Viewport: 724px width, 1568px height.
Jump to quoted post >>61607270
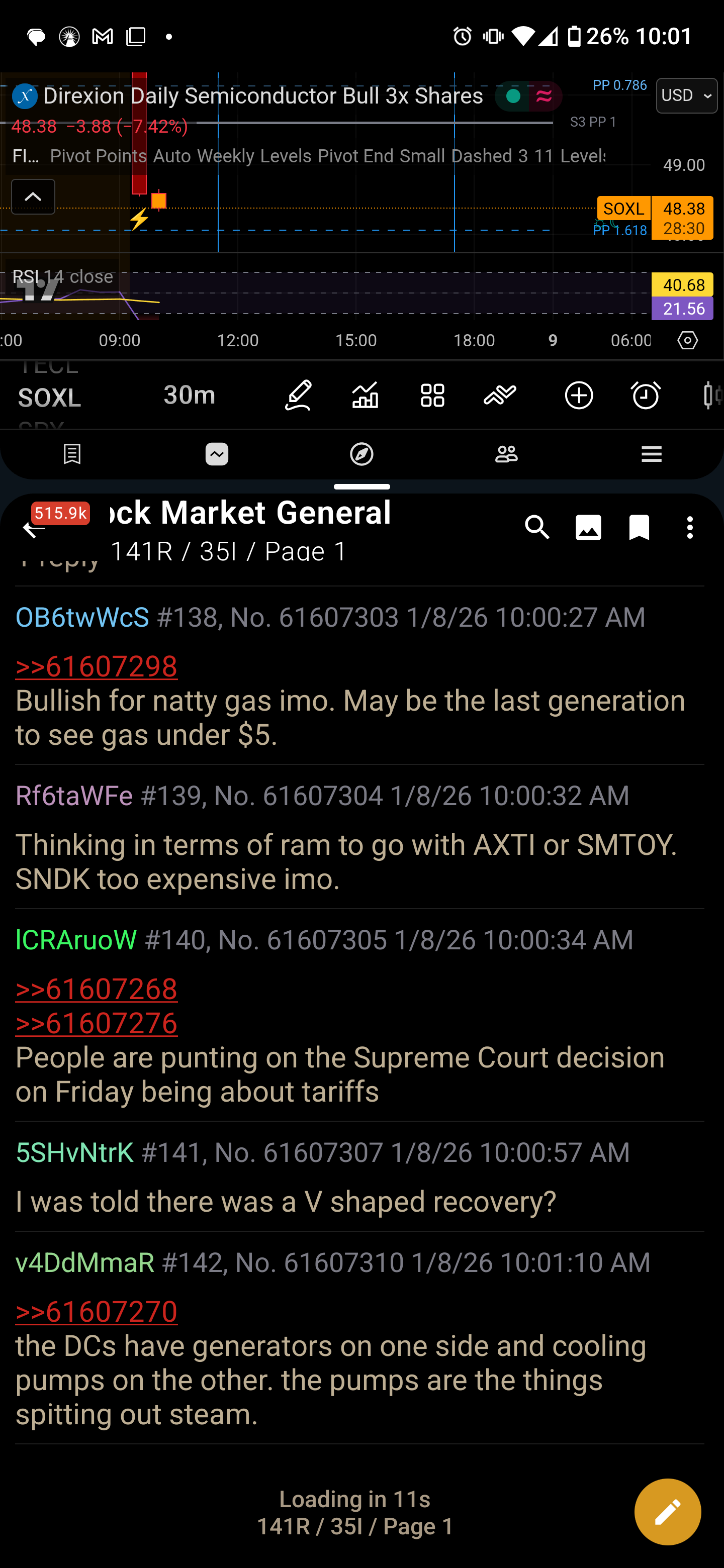(96, 1312)
